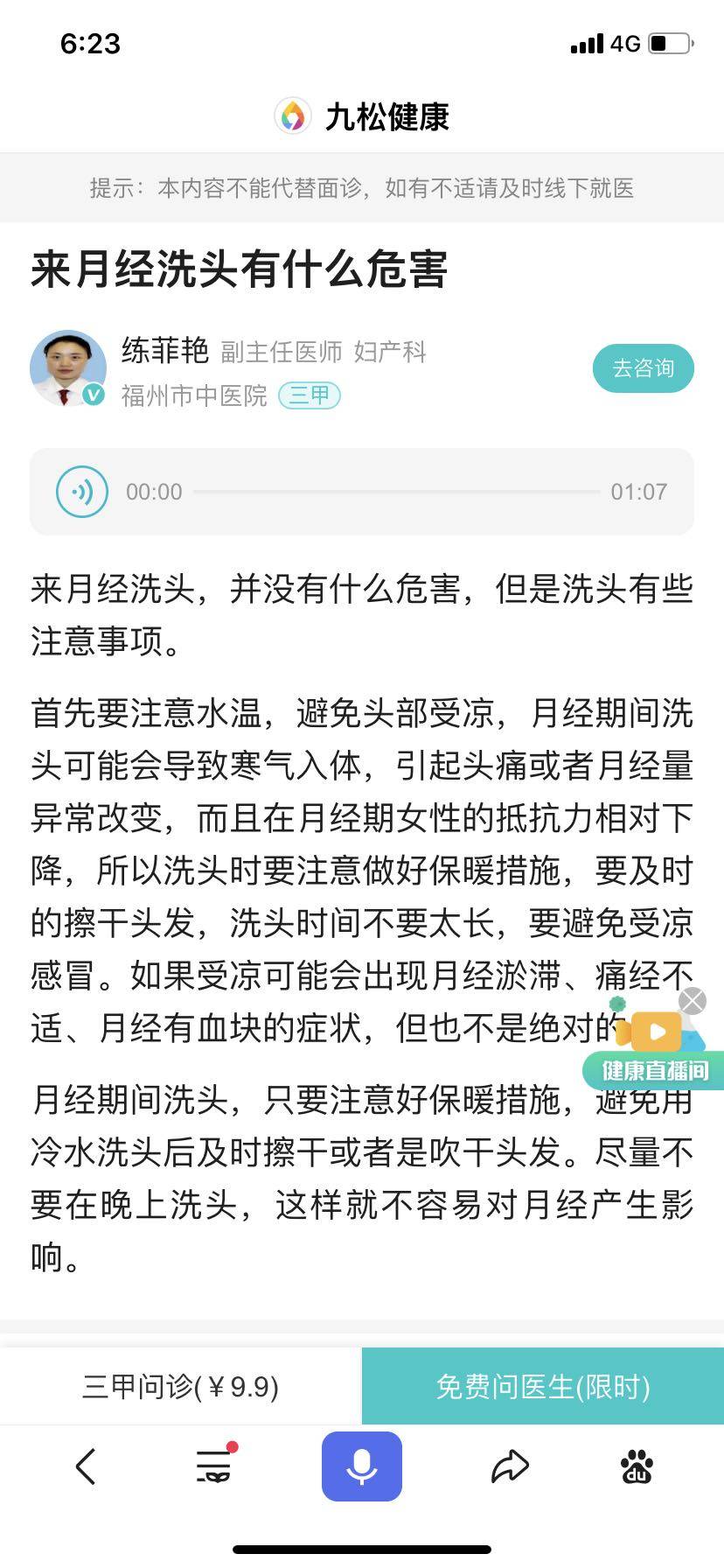Play the audio answer
This screenshot has width=724, height=1568.
82,492
